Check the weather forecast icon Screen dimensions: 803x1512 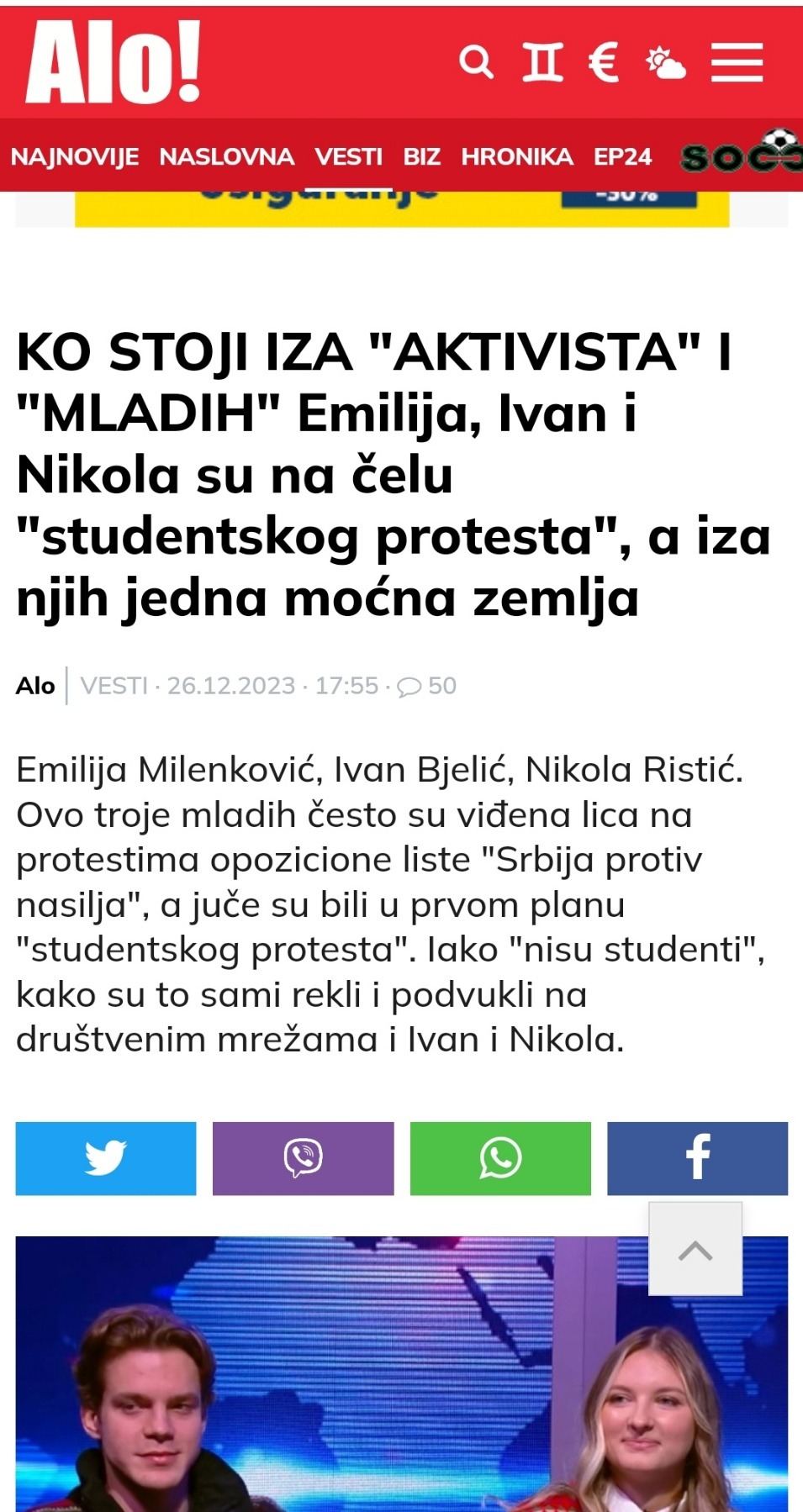tap(665, 63)
